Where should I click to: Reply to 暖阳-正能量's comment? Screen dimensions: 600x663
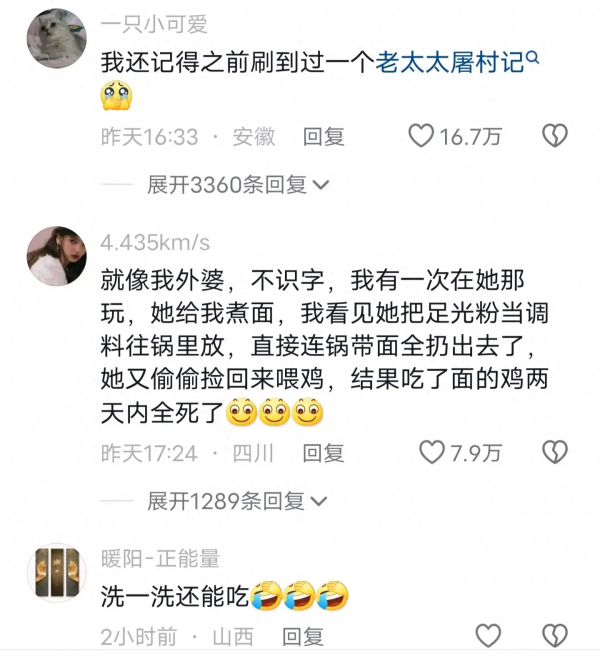(x=302, y=636)
